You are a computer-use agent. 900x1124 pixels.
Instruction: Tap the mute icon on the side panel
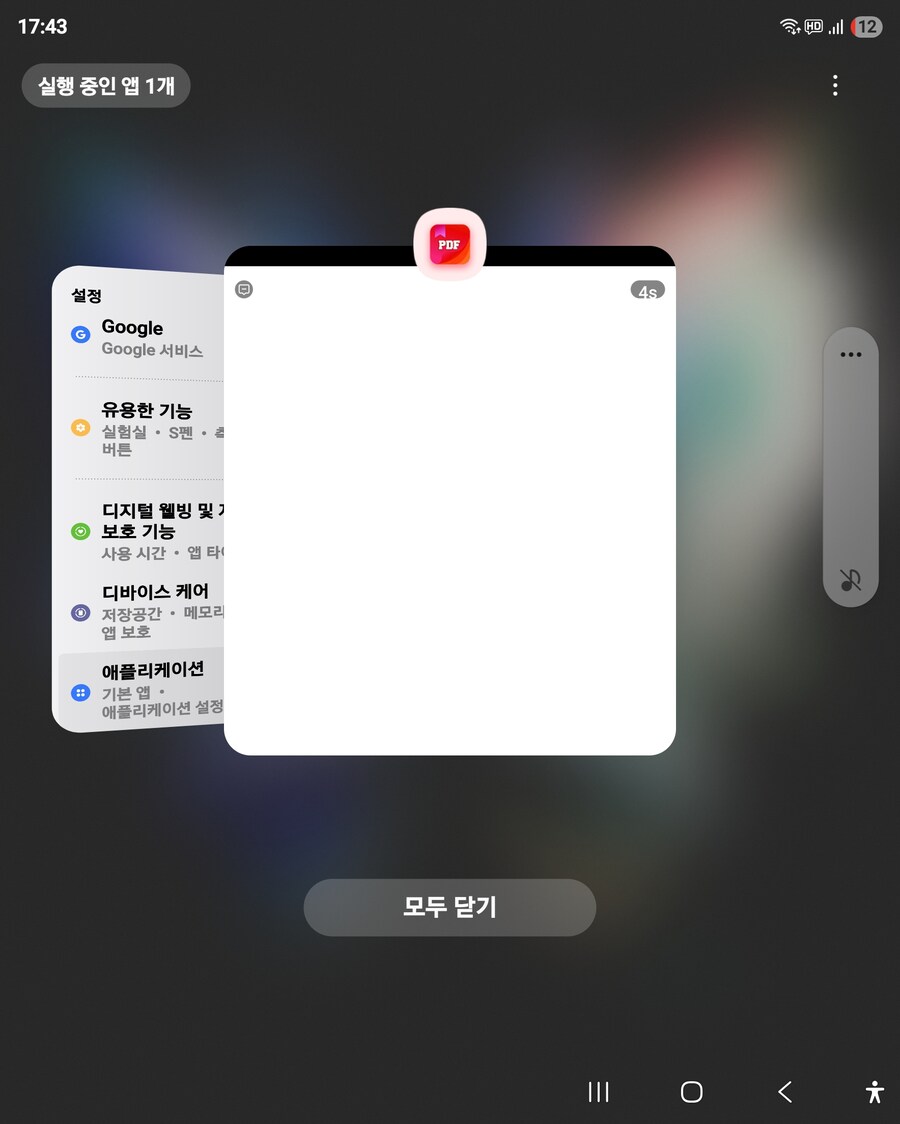coord(851,579)
